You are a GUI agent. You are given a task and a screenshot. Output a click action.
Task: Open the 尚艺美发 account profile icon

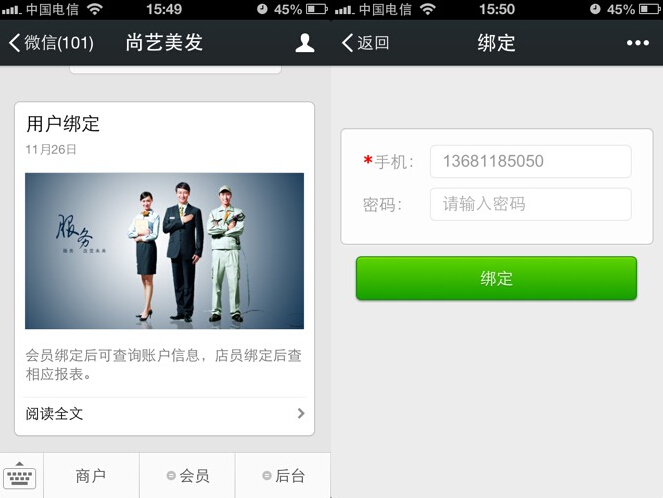pyautogui.click(x=305, y=43)
